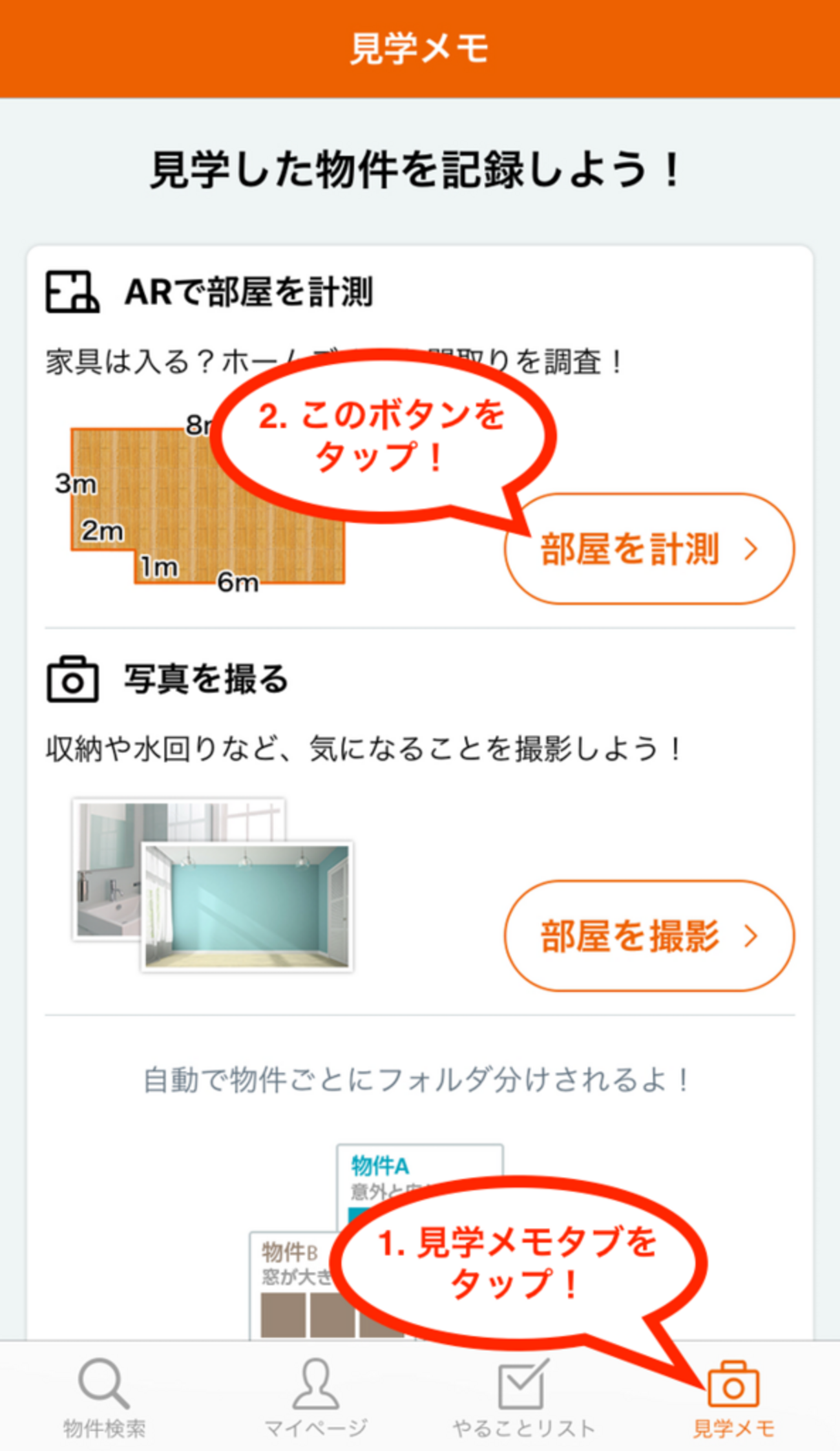Open 部屋を撮影 to photograph the room
Screen dimensions: 840x1451
(x=649, y=936)
